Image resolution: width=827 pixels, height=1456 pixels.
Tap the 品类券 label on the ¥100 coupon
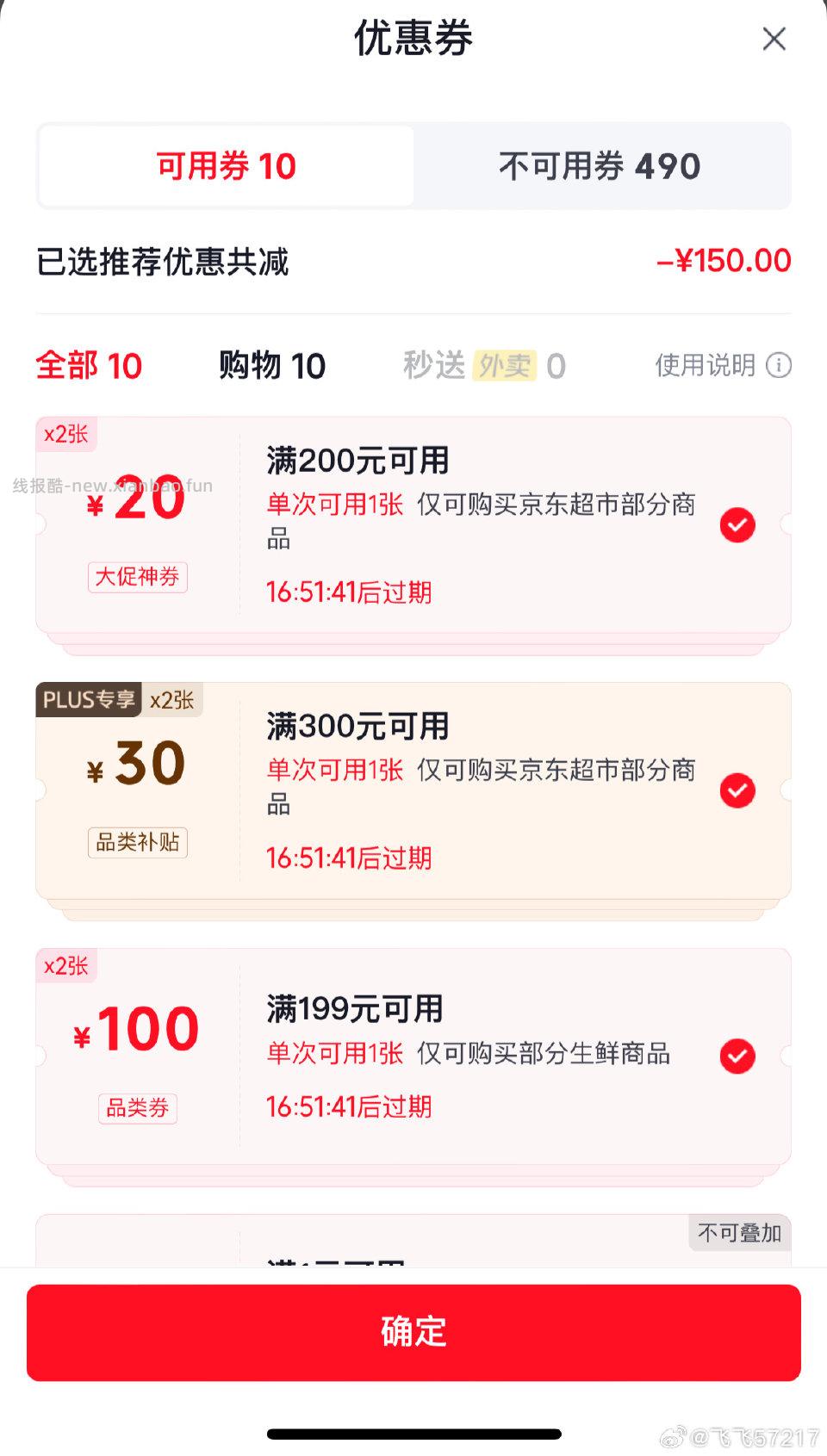[138, 1109]
